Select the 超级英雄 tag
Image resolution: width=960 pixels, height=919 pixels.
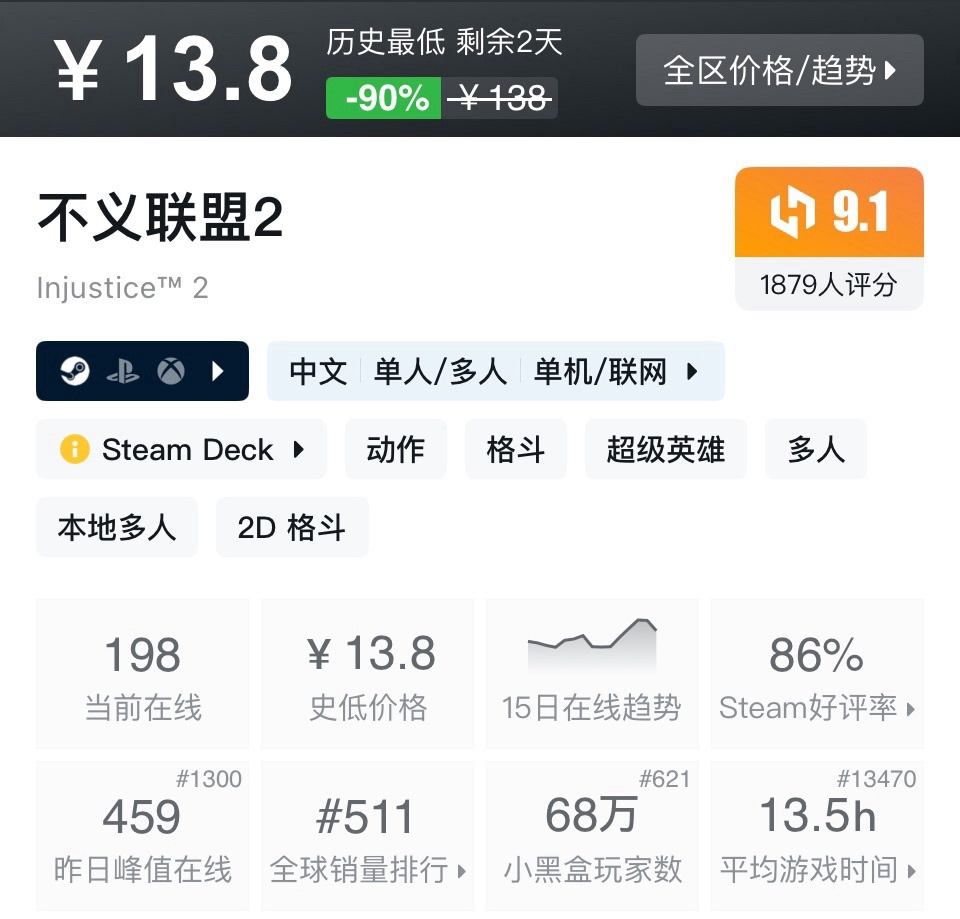(x=665, y=449)
